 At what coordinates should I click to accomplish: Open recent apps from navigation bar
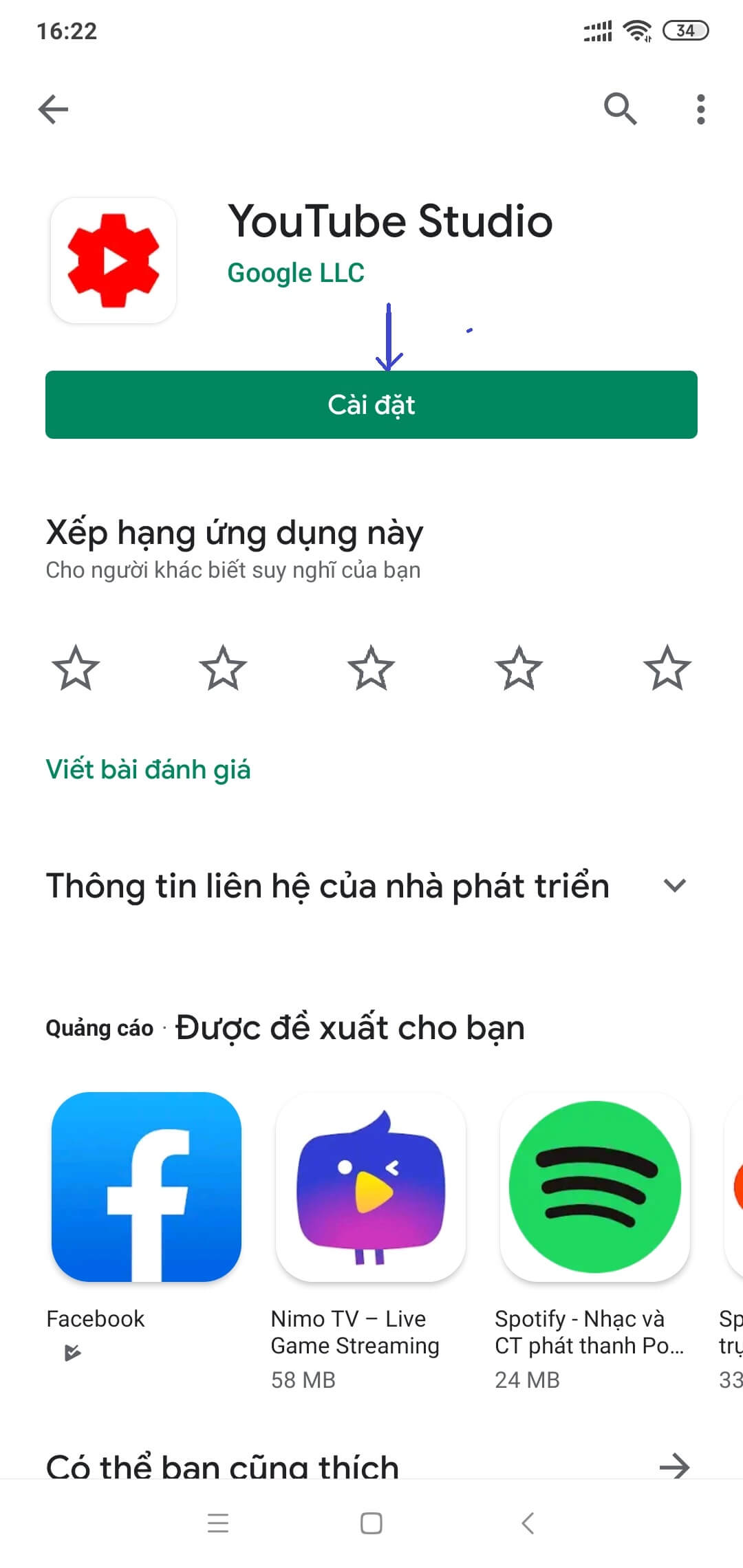click(x=218, y=1523)
